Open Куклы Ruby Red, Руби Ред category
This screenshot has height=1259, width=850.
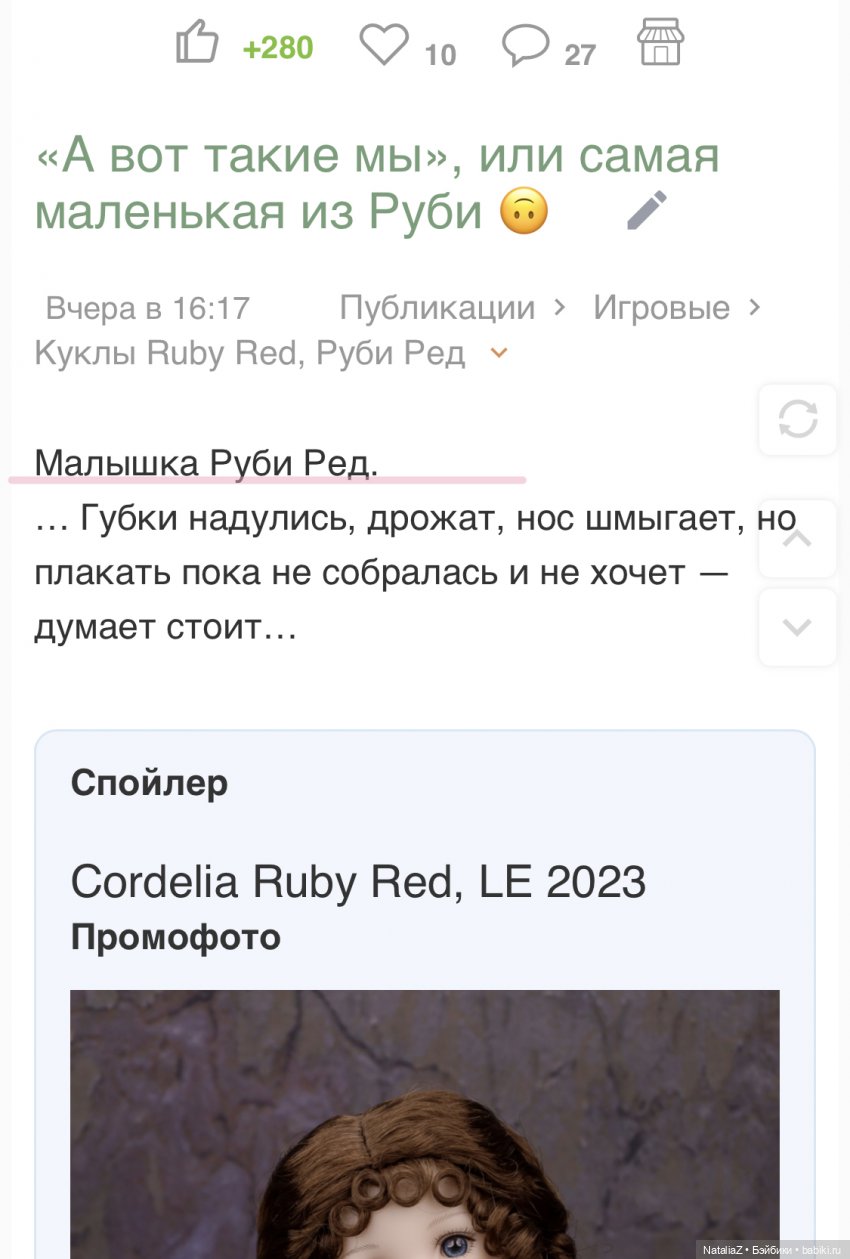pyautogui.click(x=250, y=353)
